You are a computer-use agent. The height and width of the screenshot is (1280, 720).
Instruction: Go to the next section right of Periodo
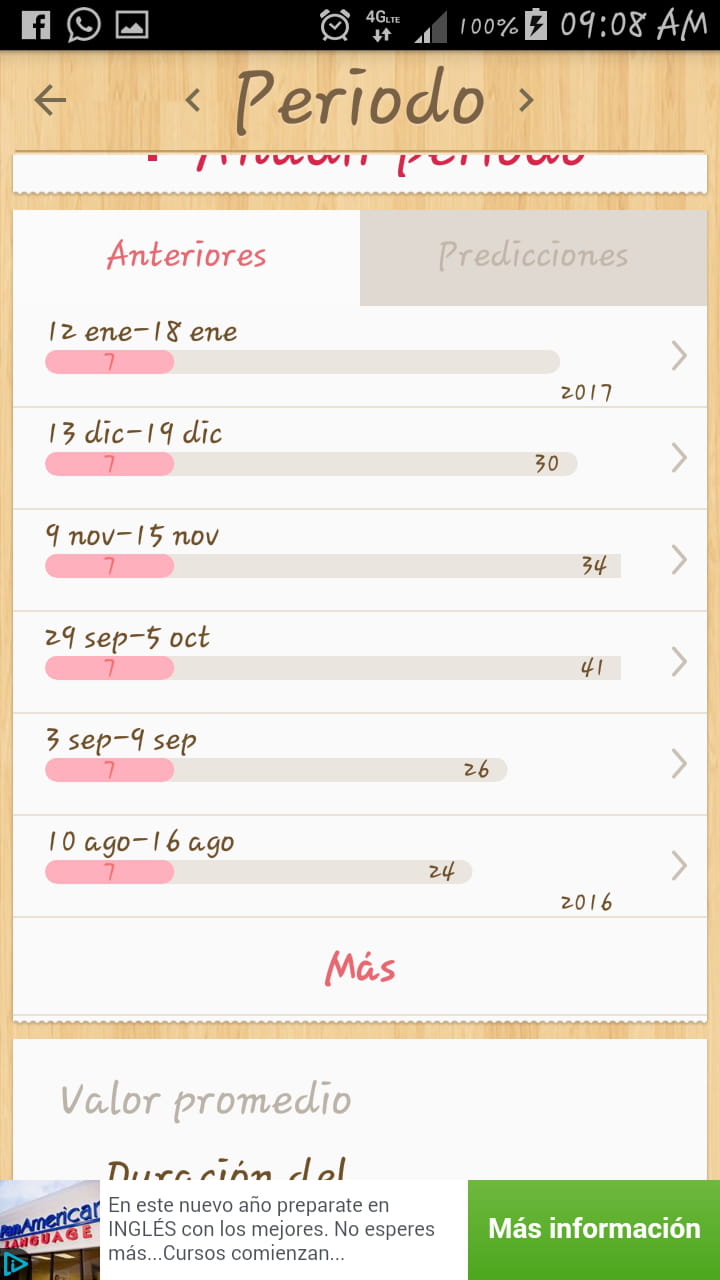[x=526, y=100]
